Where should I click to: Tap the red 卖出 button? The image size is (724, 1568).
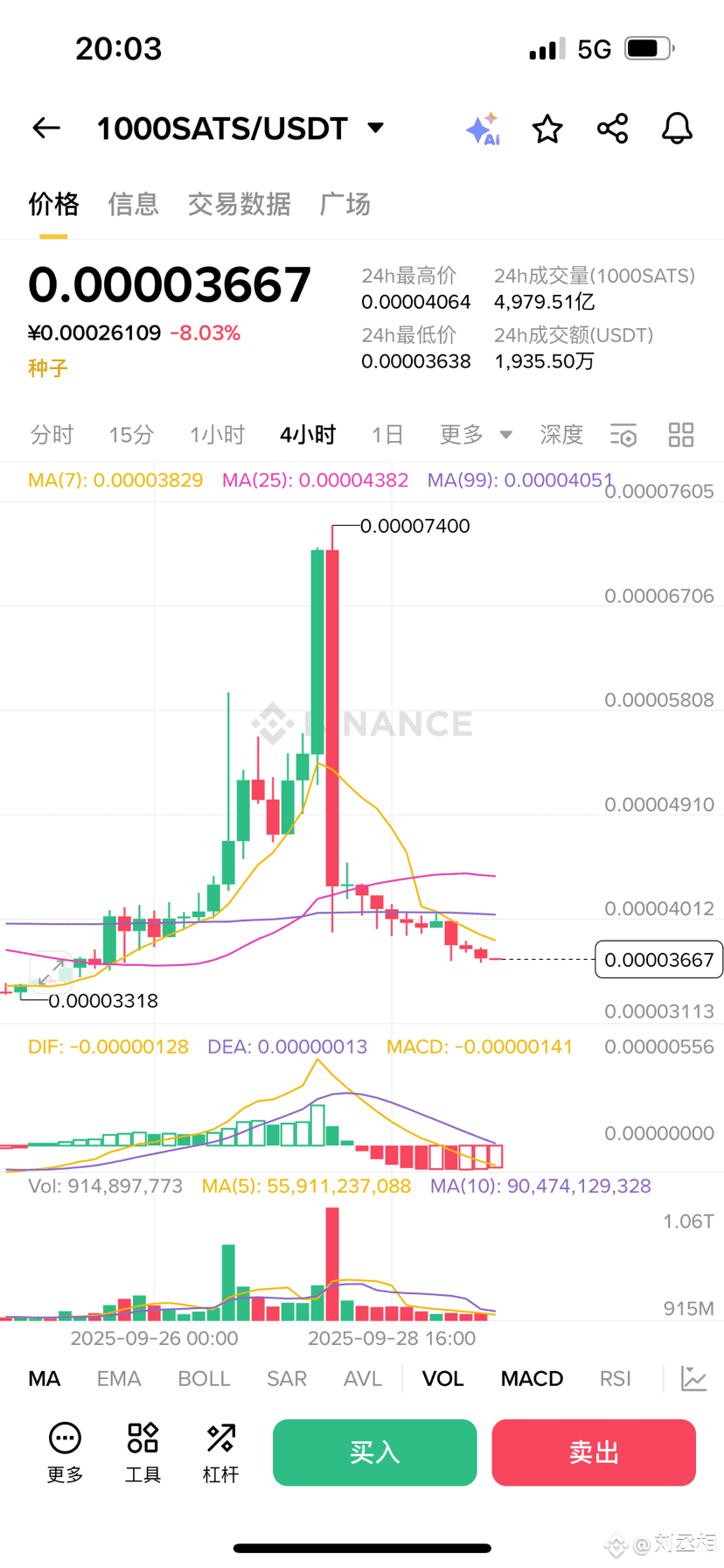point(594,1452)
